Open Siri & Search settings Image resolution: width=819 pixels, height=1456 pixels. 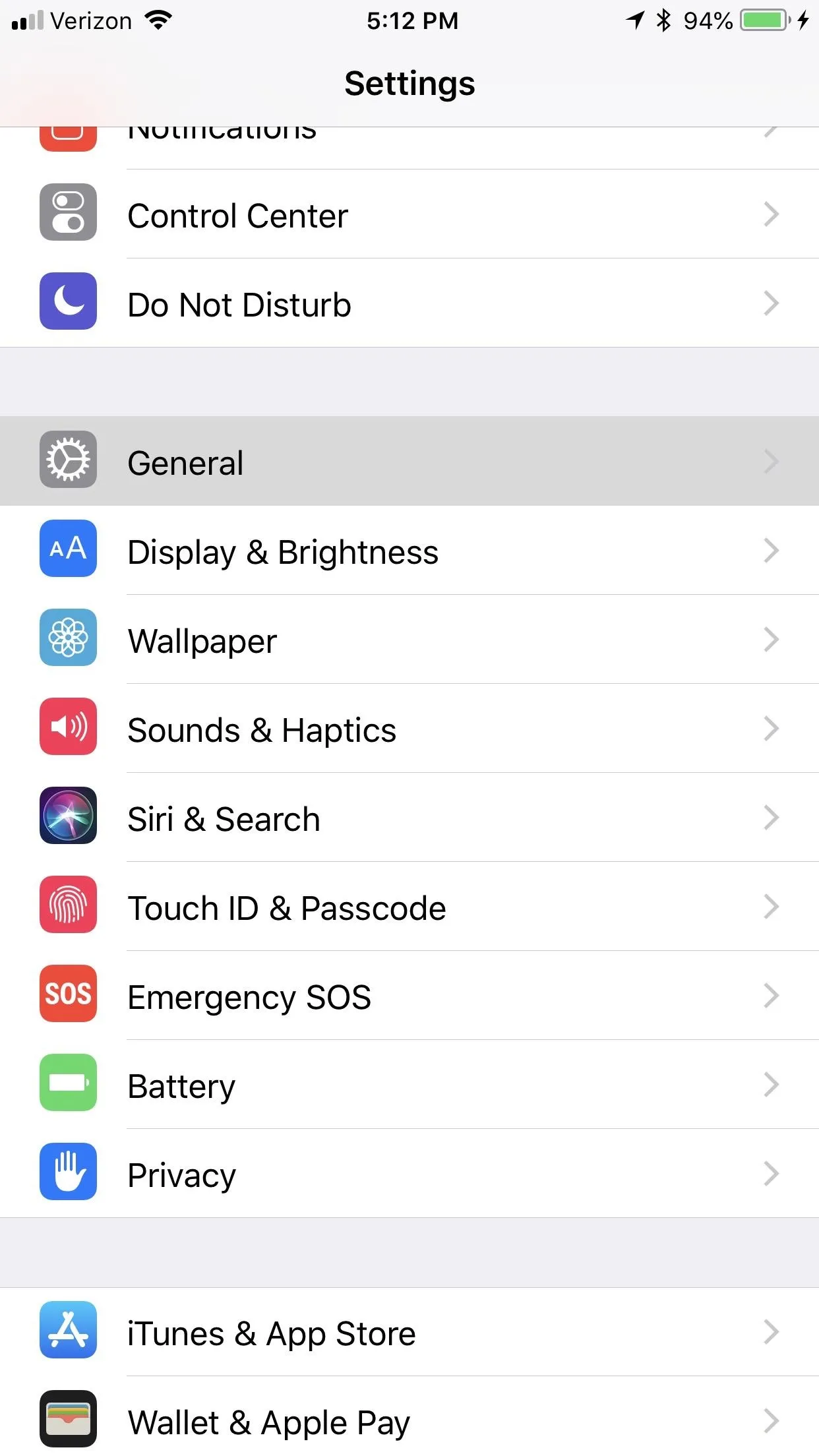pos(409,818)
